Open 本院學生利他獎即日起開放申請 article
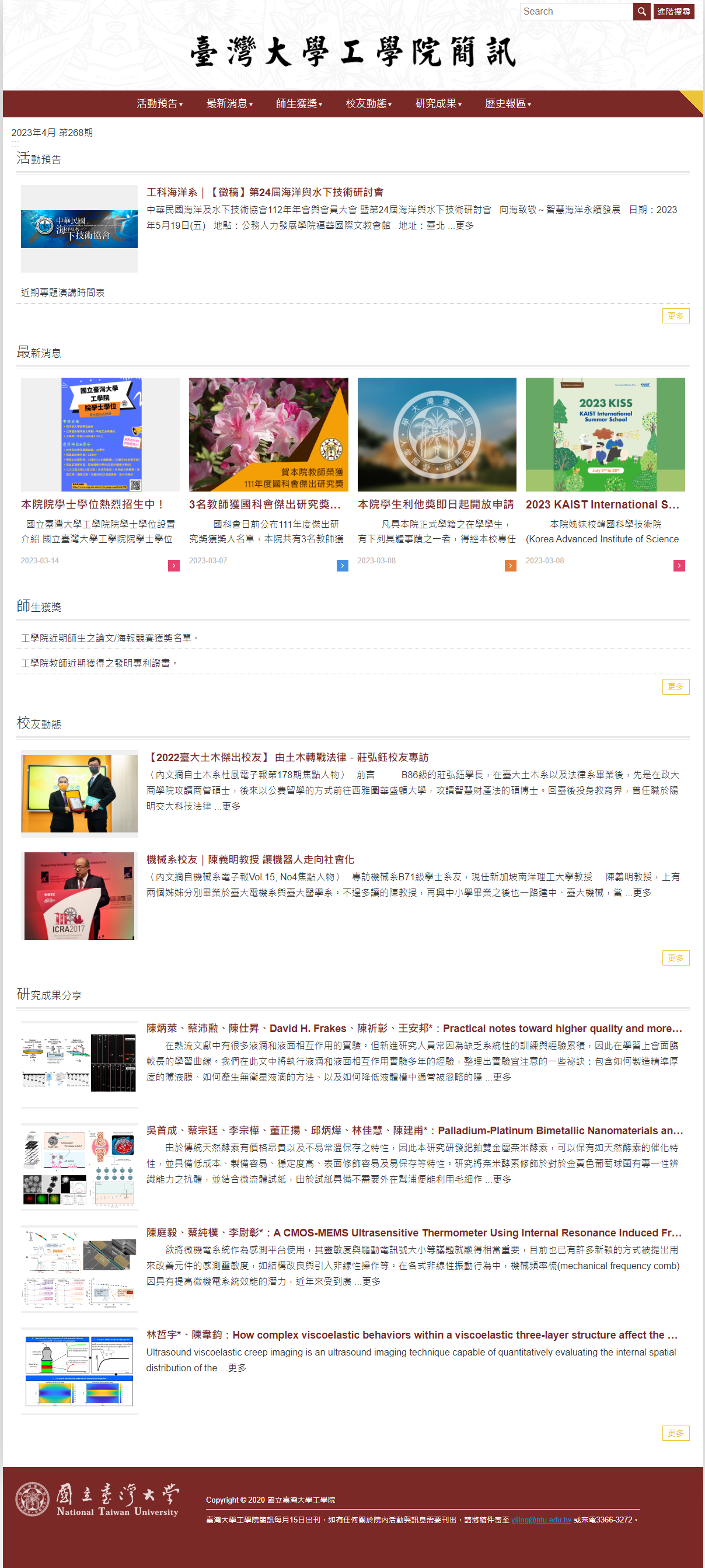Viewport: 705px width, 1568px height. click(435, 504)
